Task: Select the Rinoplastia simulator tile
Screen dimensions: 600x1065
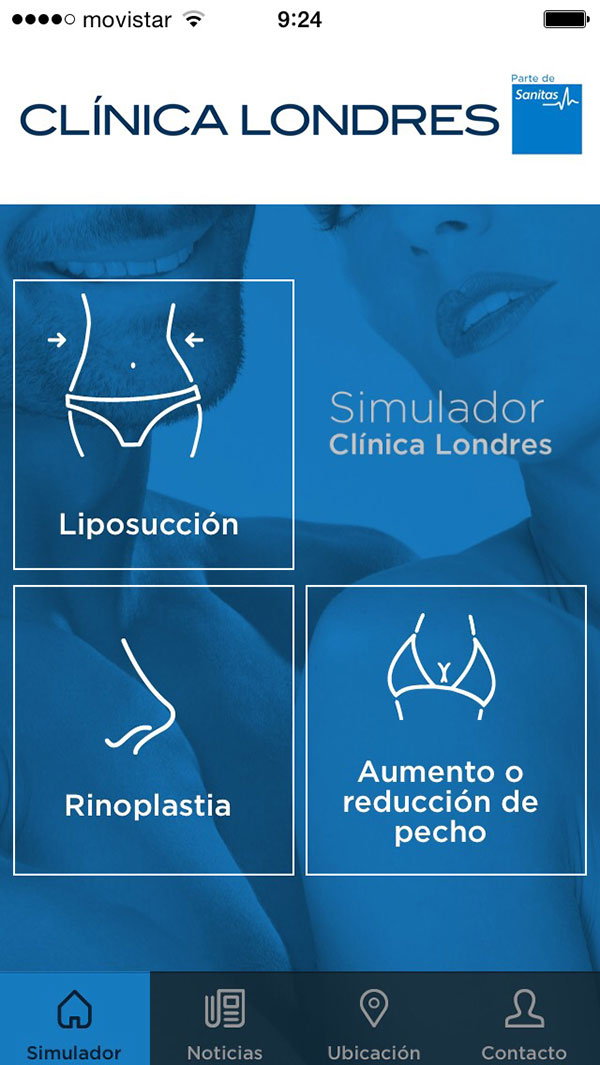Action: [x=154, y=730]
